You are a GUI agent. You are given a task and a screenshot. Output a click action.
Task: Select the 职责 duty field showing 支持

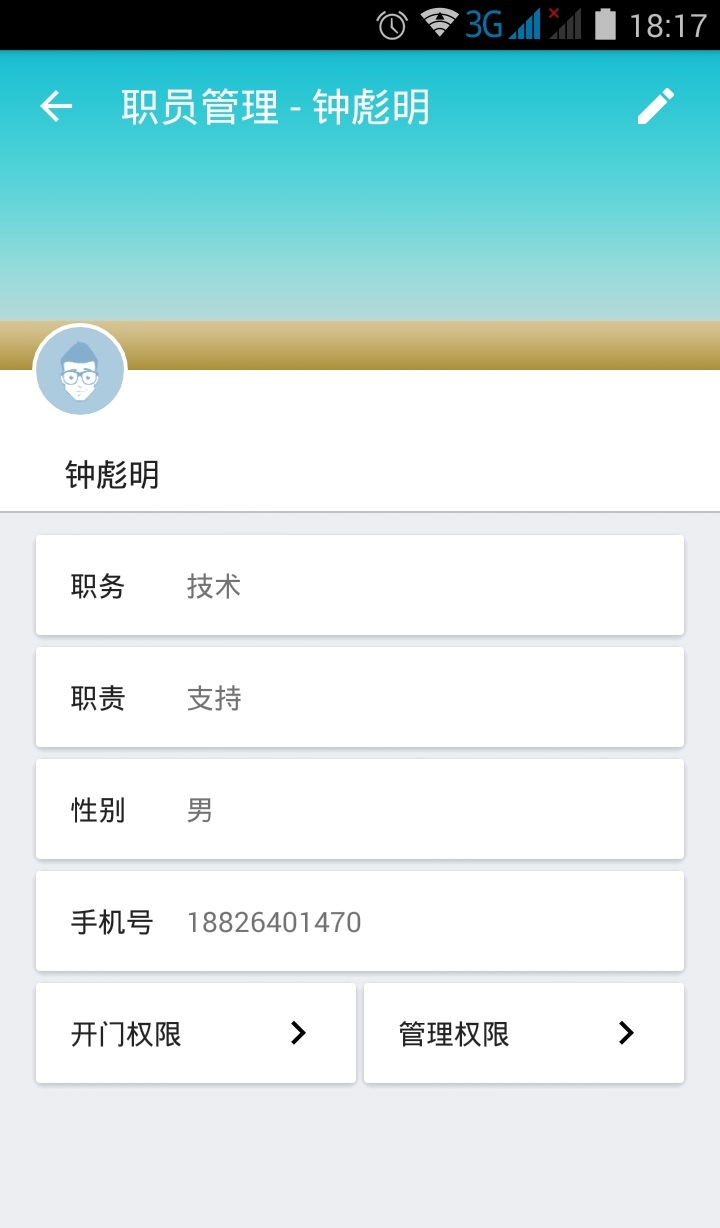[360, 697]
